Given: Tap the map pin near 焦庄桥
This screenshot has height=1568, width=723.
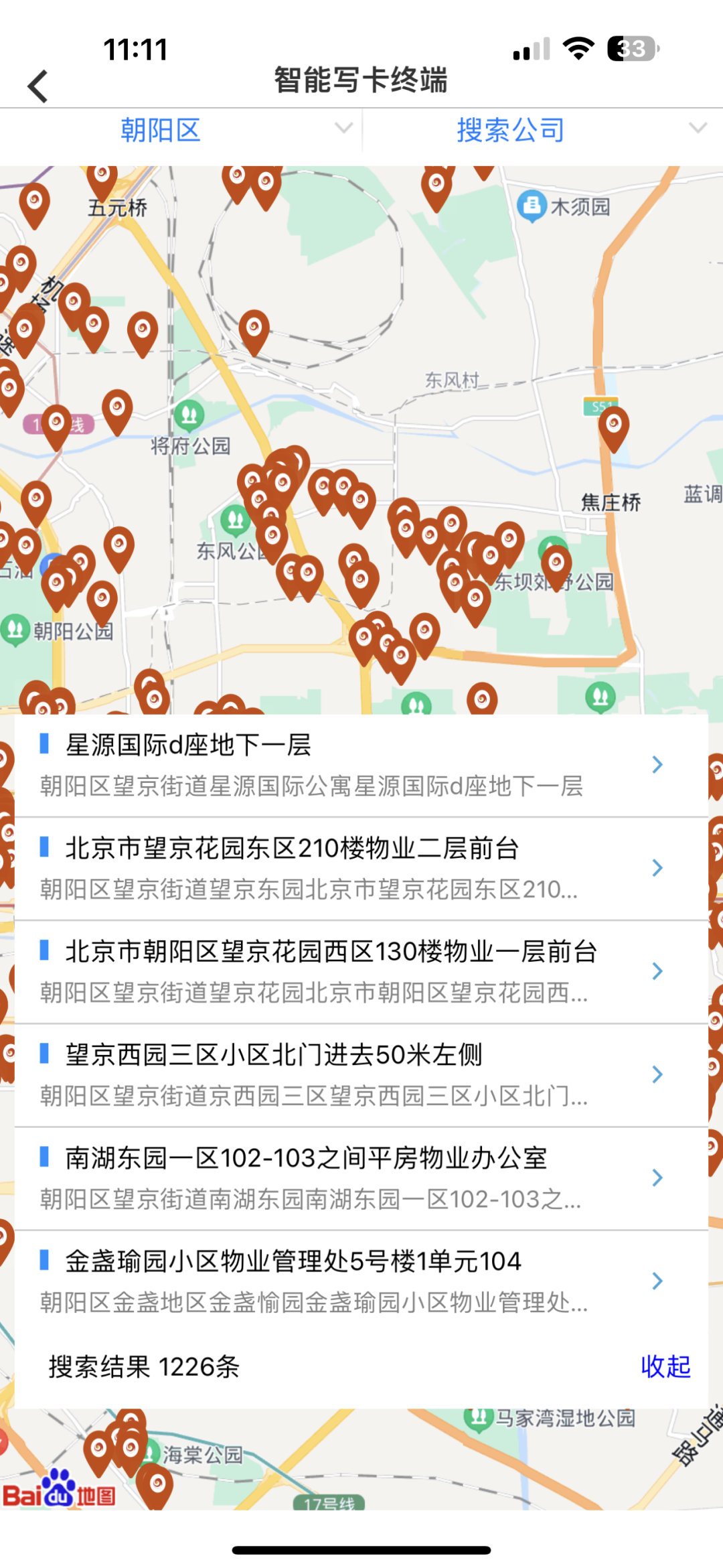Looking at the screenshot, I should point(613,429).
